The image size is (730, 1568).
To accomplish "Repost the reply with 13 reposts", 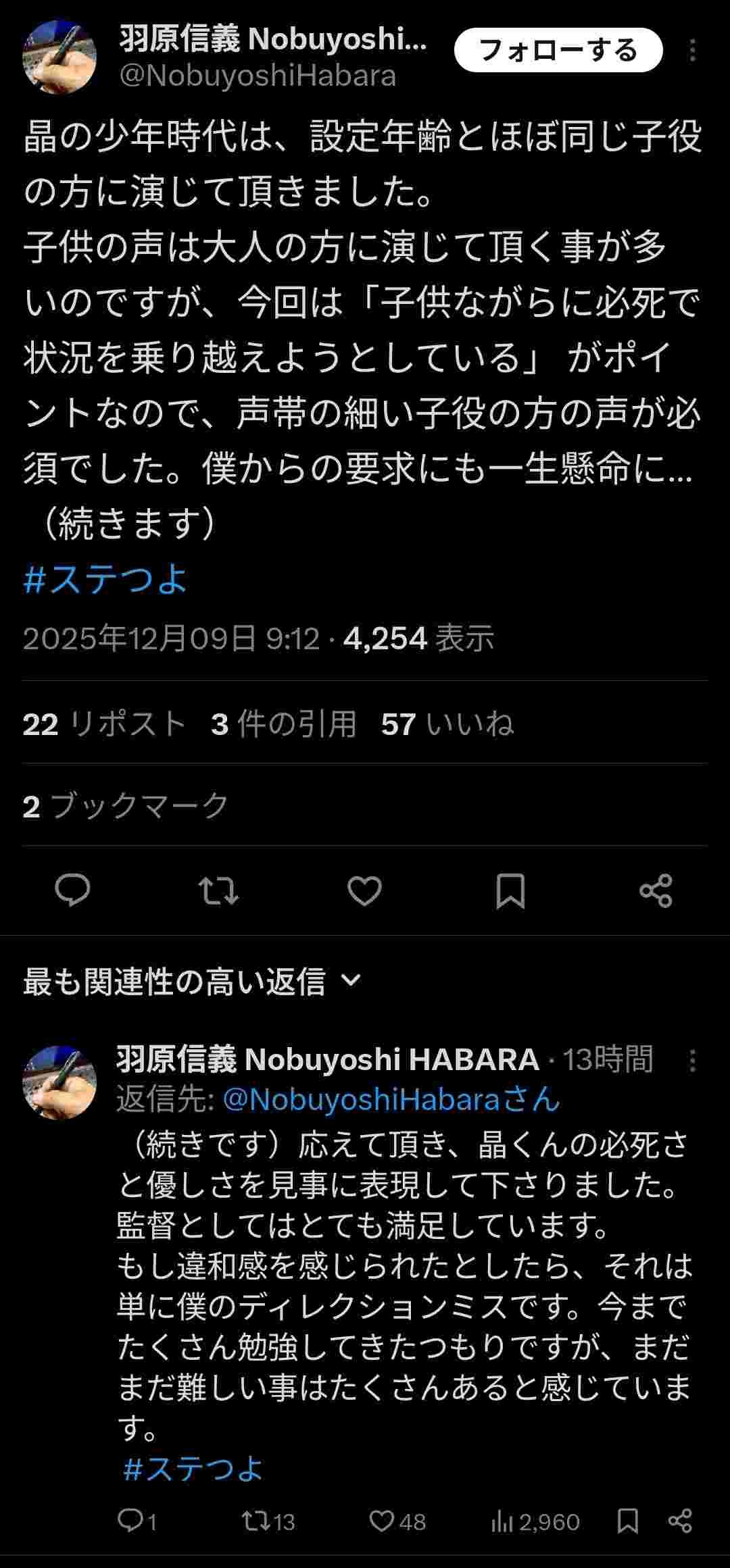I will click(x=268, y=1521).
